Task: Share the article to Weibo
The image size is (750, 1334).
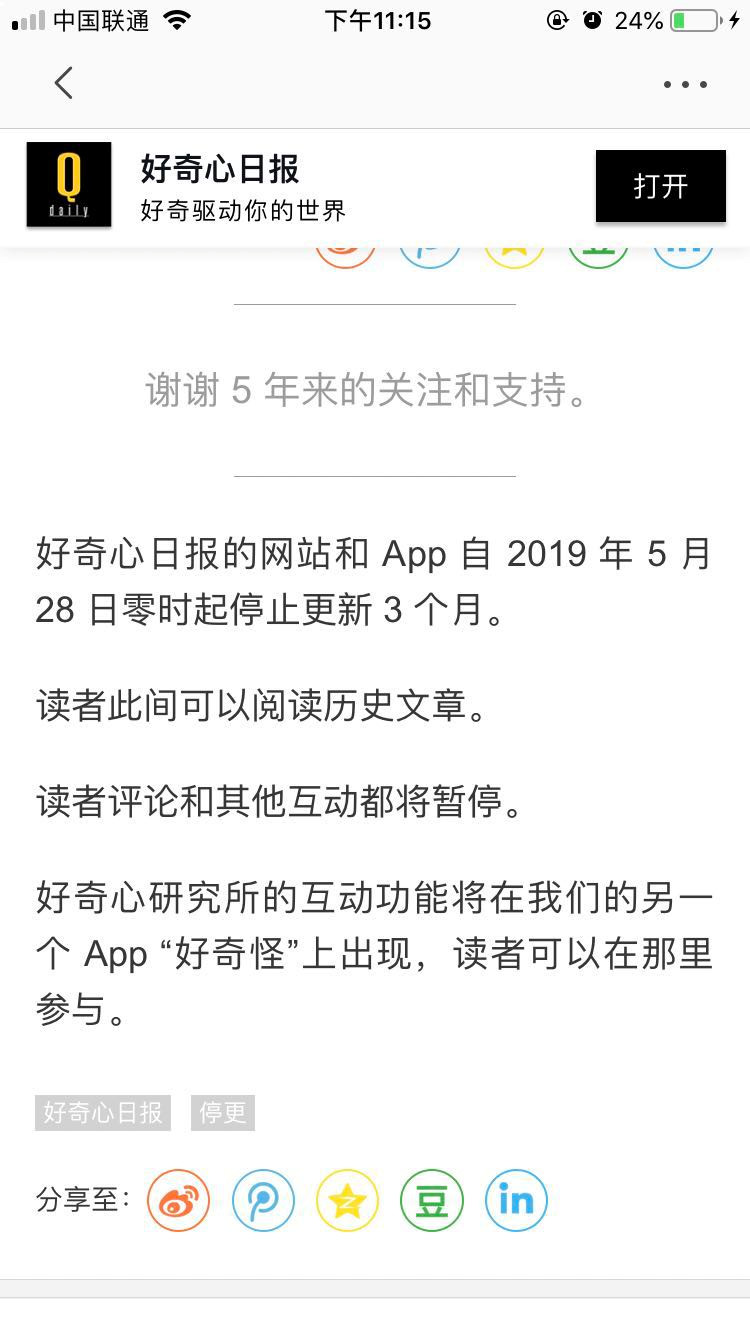Action: [179, 1200]
